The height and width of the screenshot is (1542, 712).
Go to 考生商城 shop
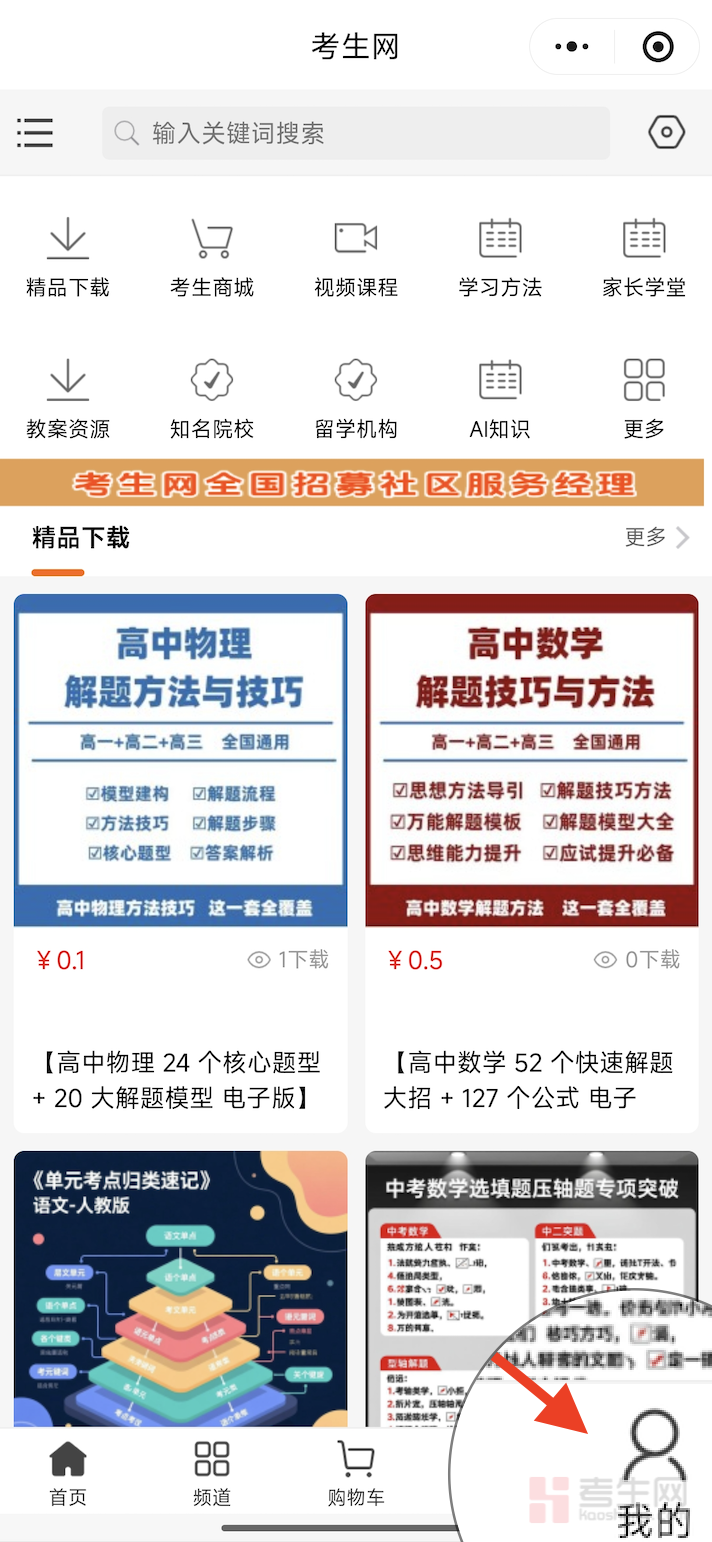212,257
